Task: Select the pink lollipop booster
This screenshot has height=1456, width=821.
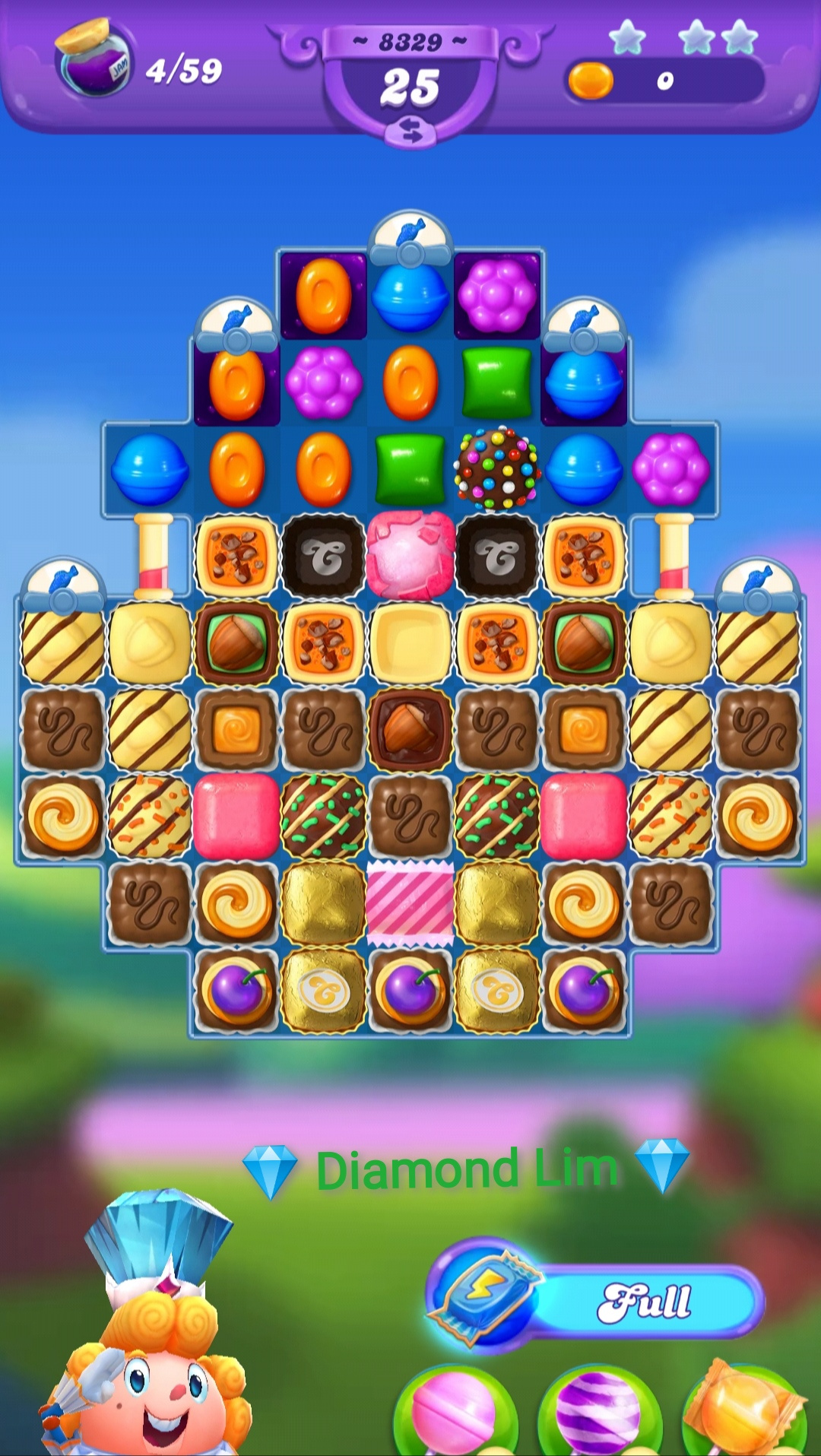Action: [456, 1411]
